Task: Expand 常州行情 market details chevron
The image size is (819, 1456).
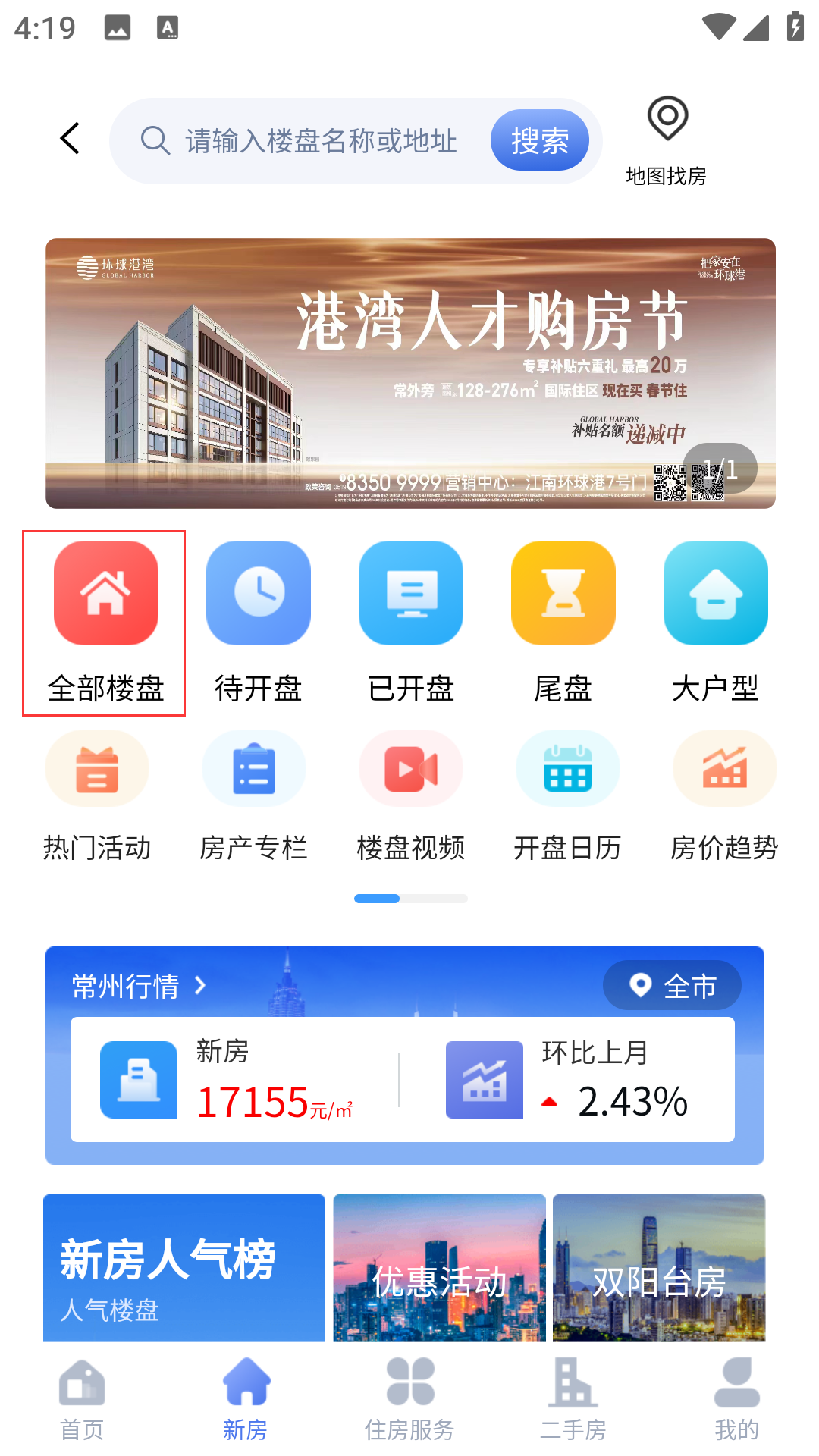Action: click(201, 985)
